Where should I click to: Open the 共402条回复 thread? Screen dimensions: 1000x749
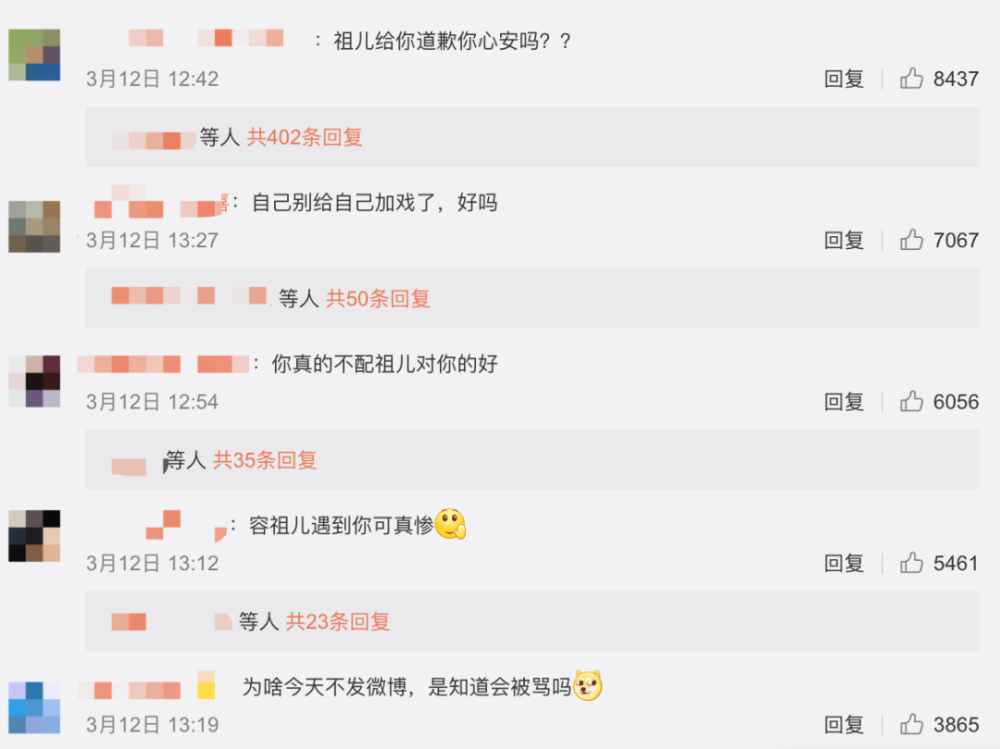coord(305,138)
